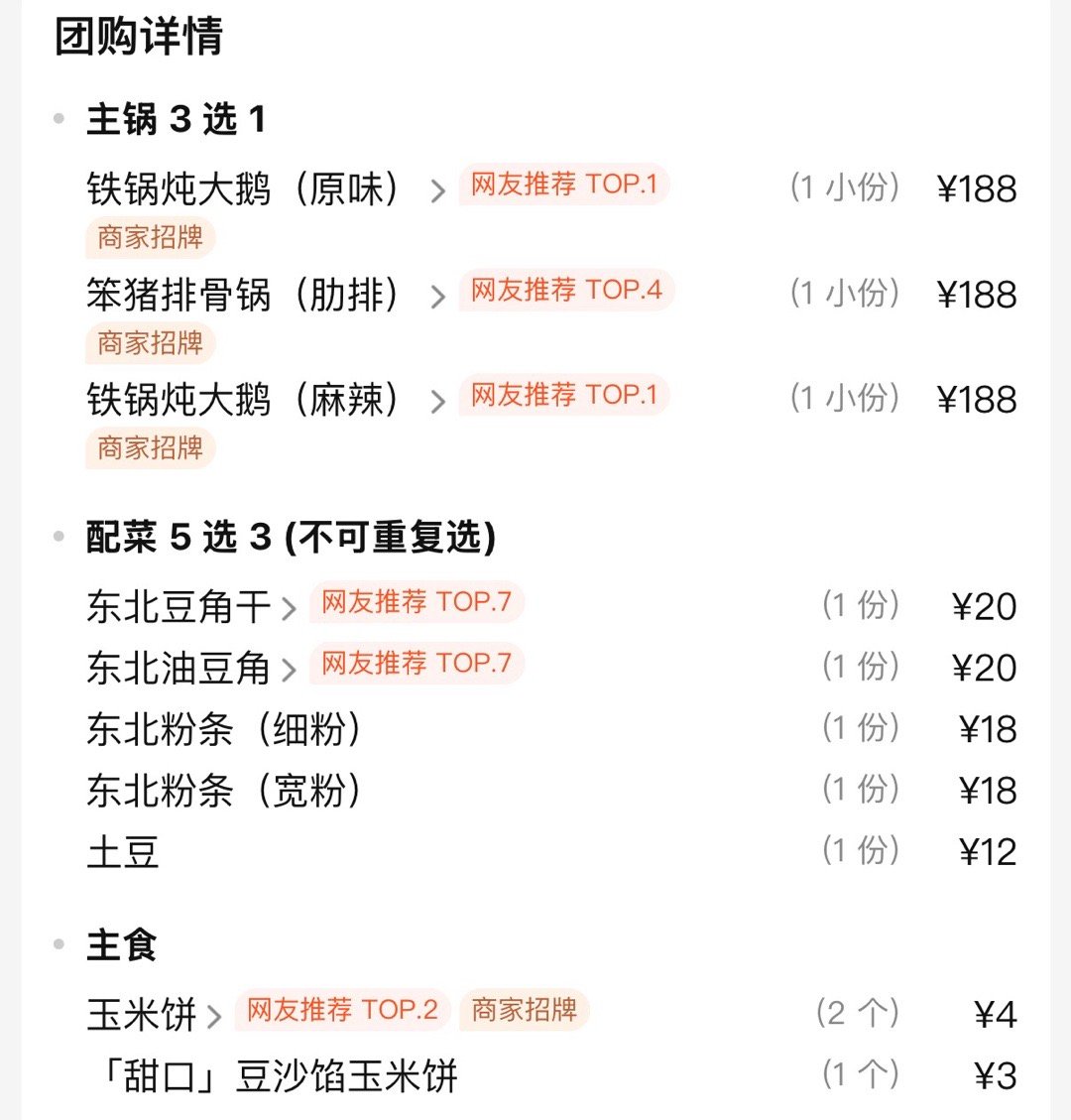Click the 网友推荐 TOP.2 badge next to 玉米饼
1071x1120 pixels.
[x=342, y=1010]
